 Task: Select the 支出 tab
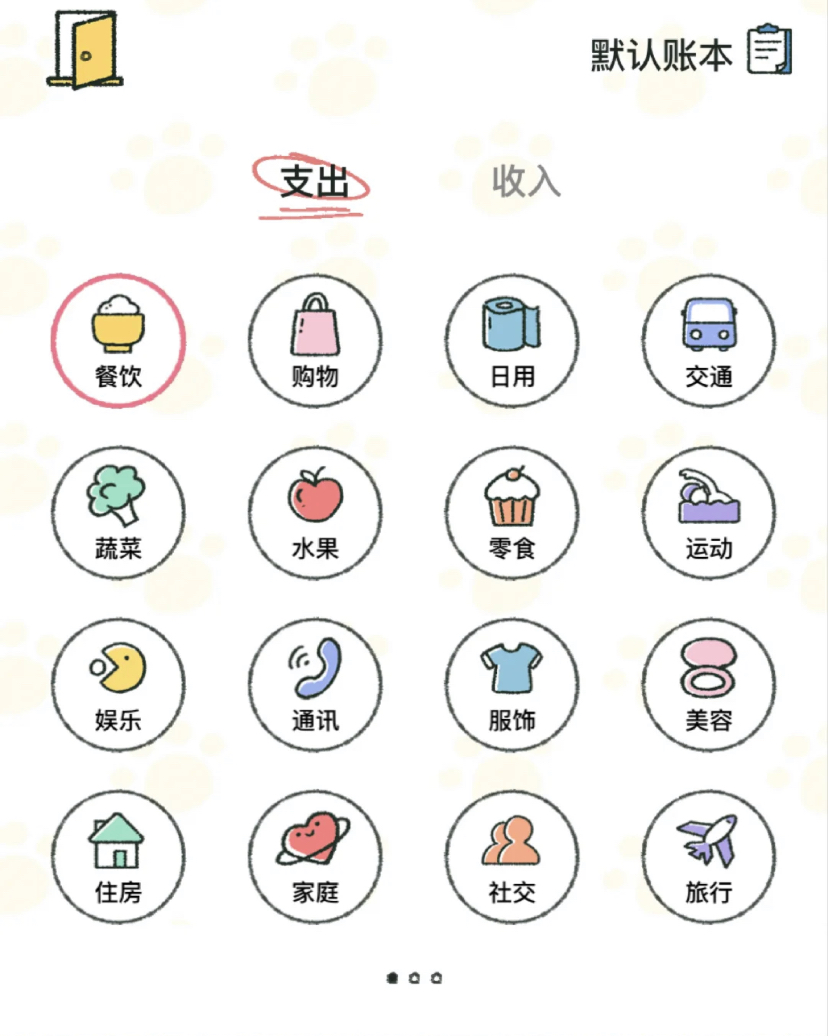314,183
